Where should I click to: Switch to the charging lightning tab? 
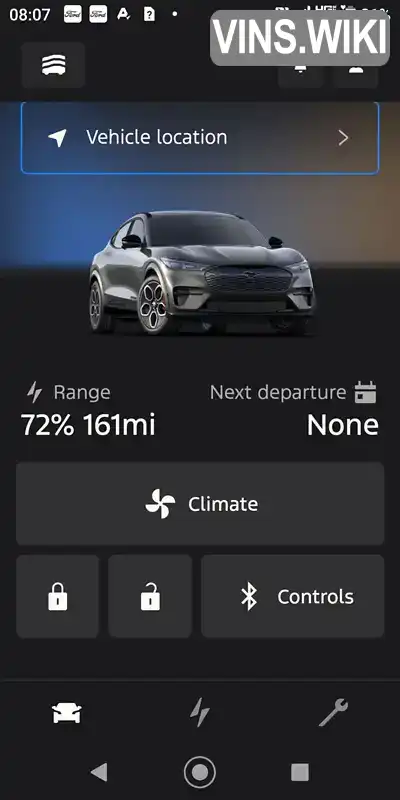pos(199,712)
